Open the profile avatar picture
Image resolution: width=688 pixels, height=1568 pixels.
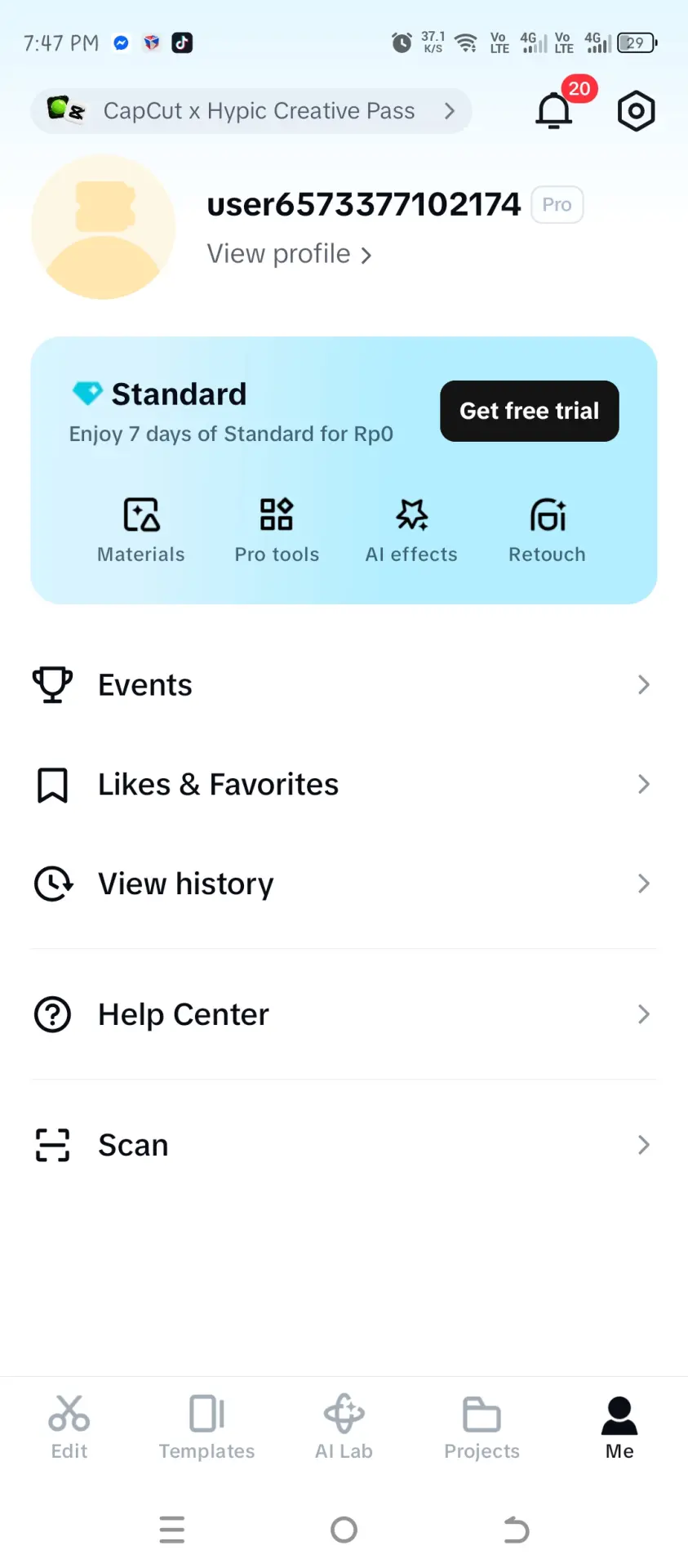103,228
